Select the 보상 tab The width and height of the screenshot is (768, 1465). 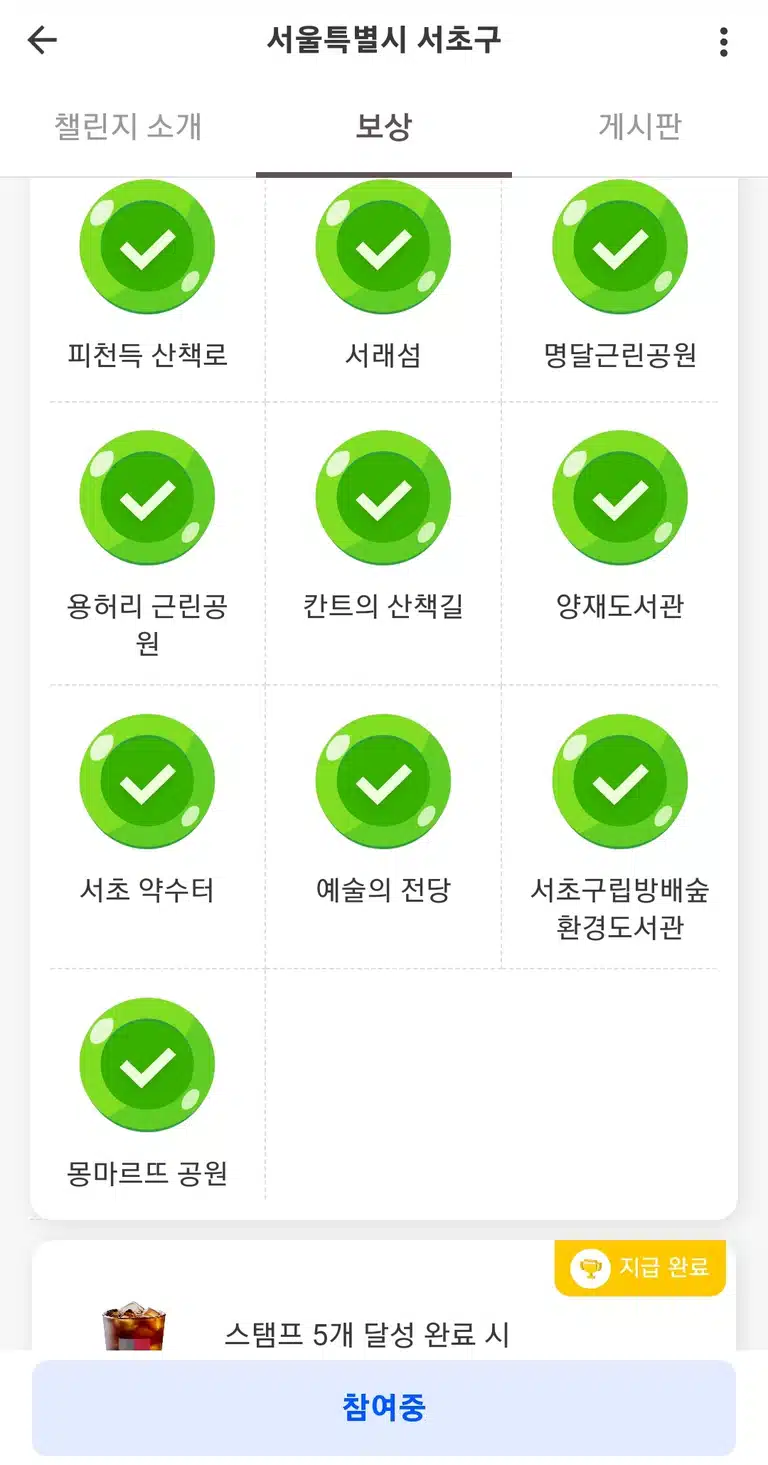pos(384,127)
